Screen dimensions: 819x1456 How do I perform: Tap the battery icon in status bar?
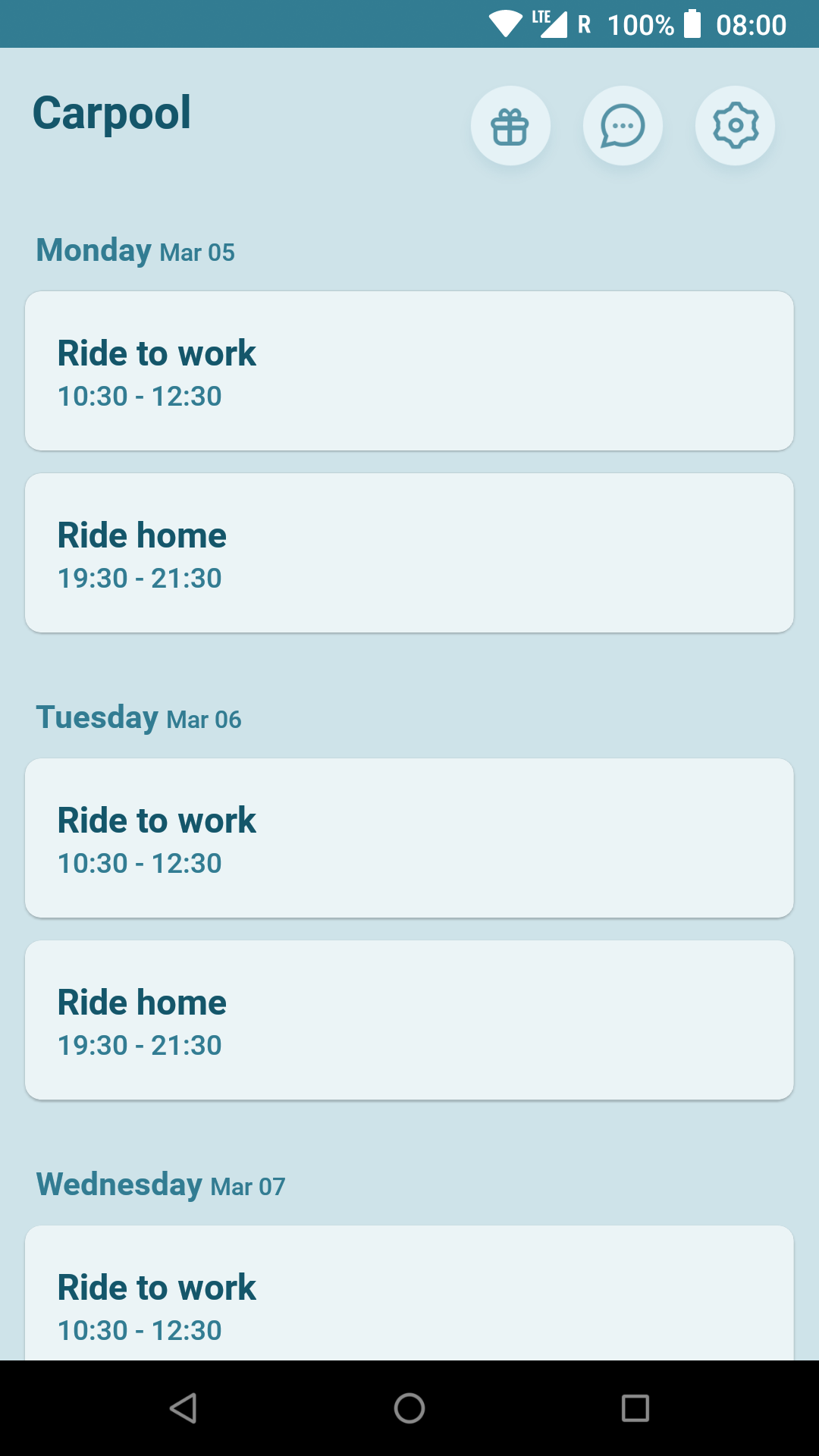tap(692, 24)
